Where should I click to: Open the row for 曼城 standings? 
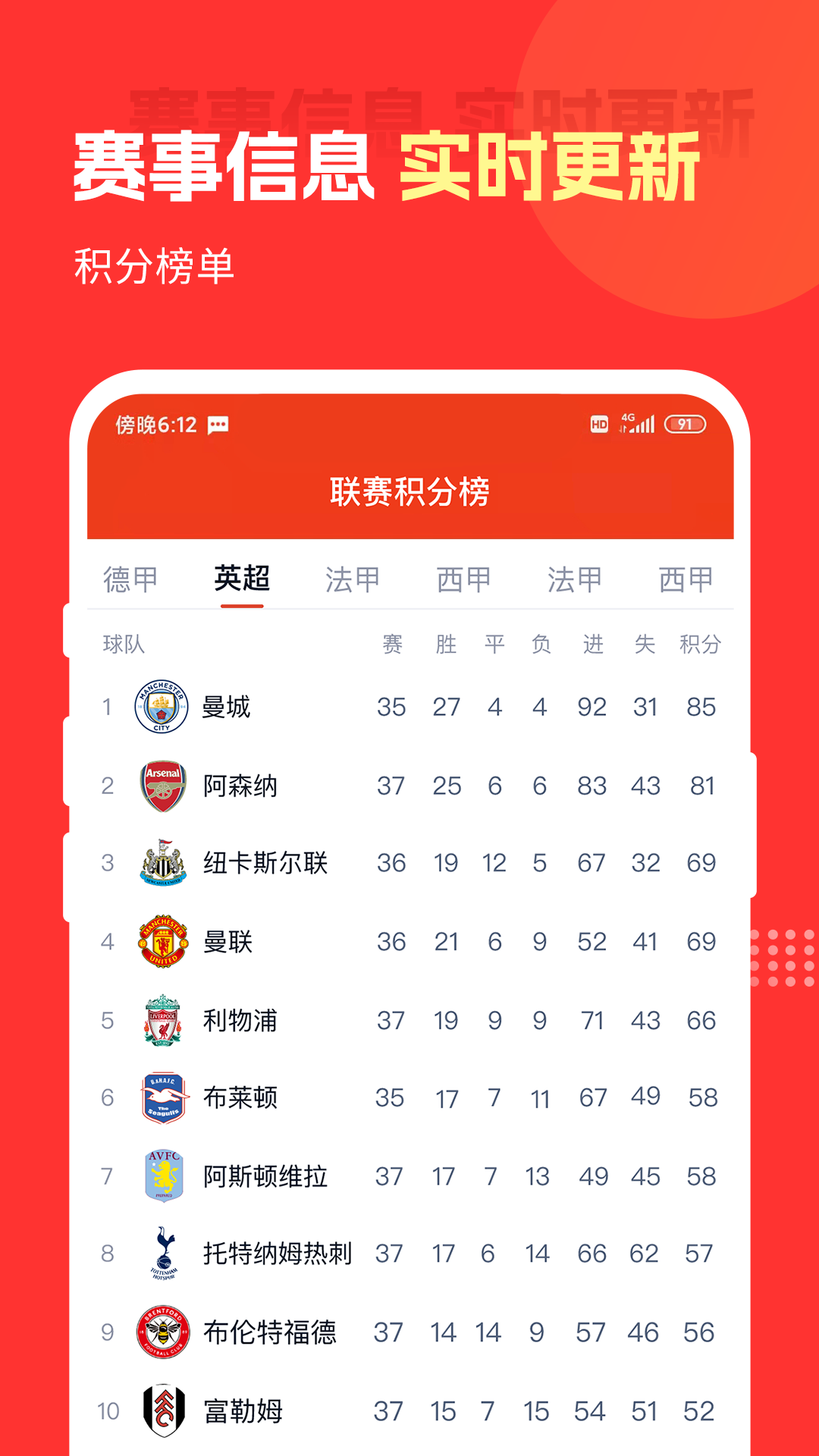click(x=409, y=706)
